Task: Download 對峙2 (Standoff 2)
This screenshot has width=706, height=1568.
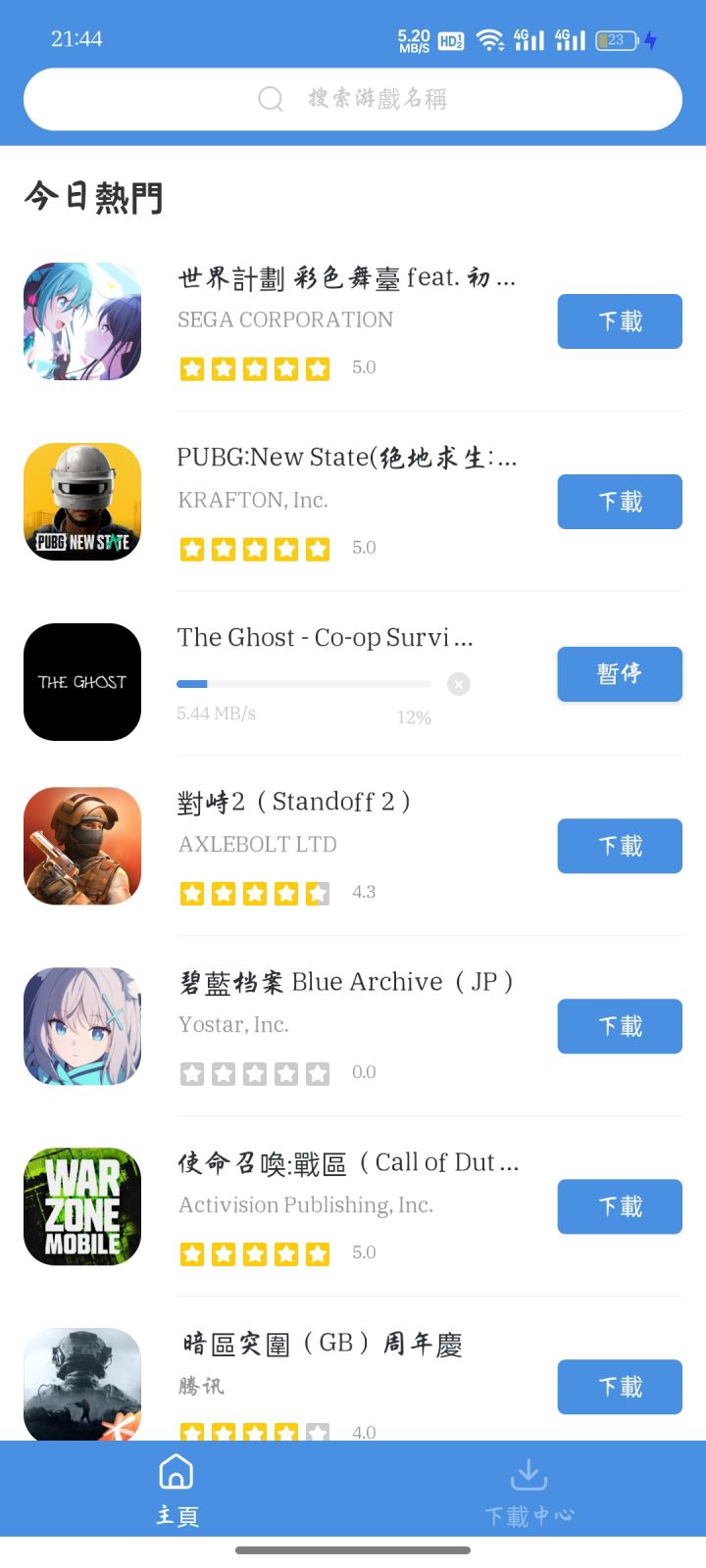Action: tap(620, 846)
